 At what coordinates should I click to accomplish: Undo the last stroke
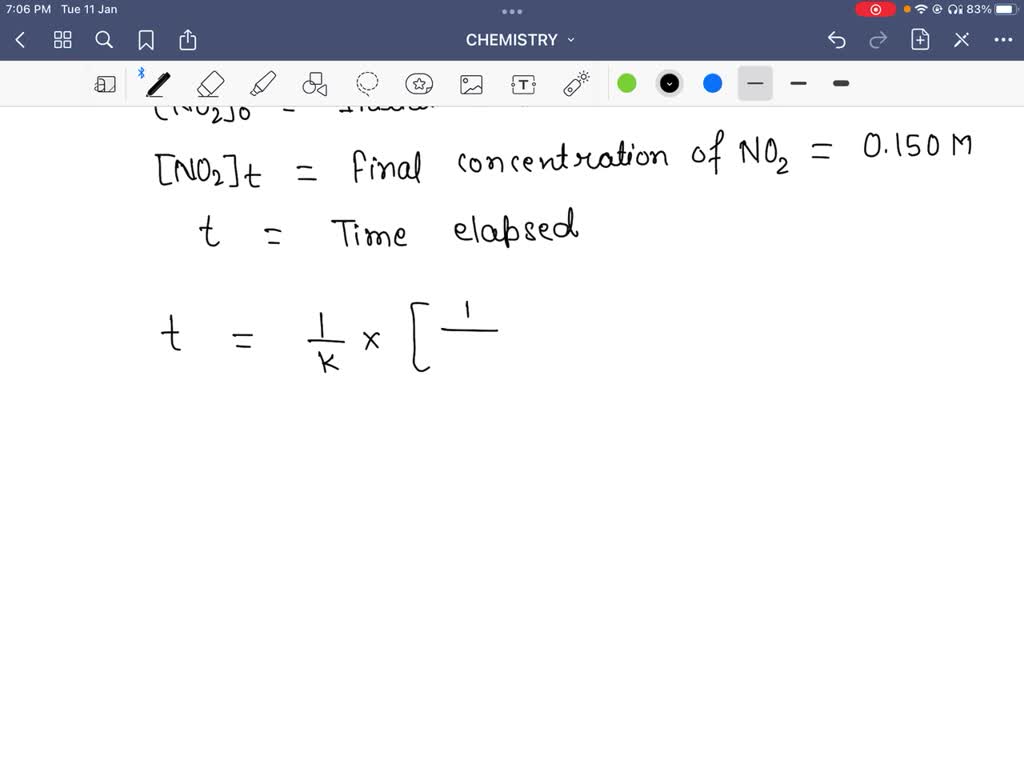(837, 40)
